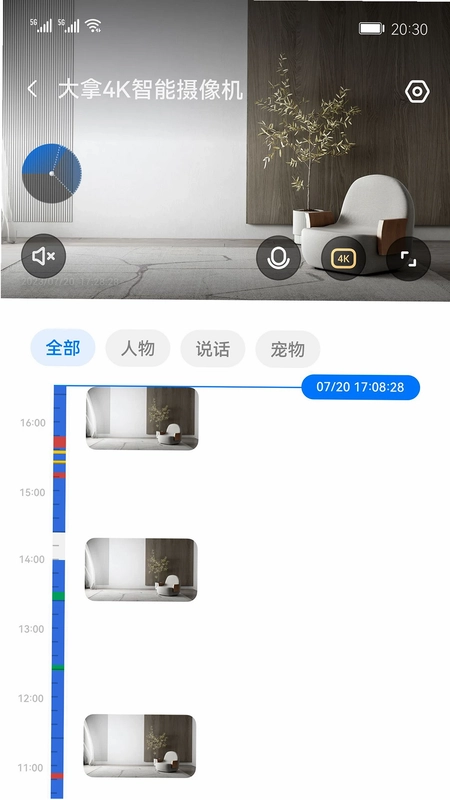Filter events by 宠物
The height and width of the screenshot is (800, 450).
click(288, 349)
